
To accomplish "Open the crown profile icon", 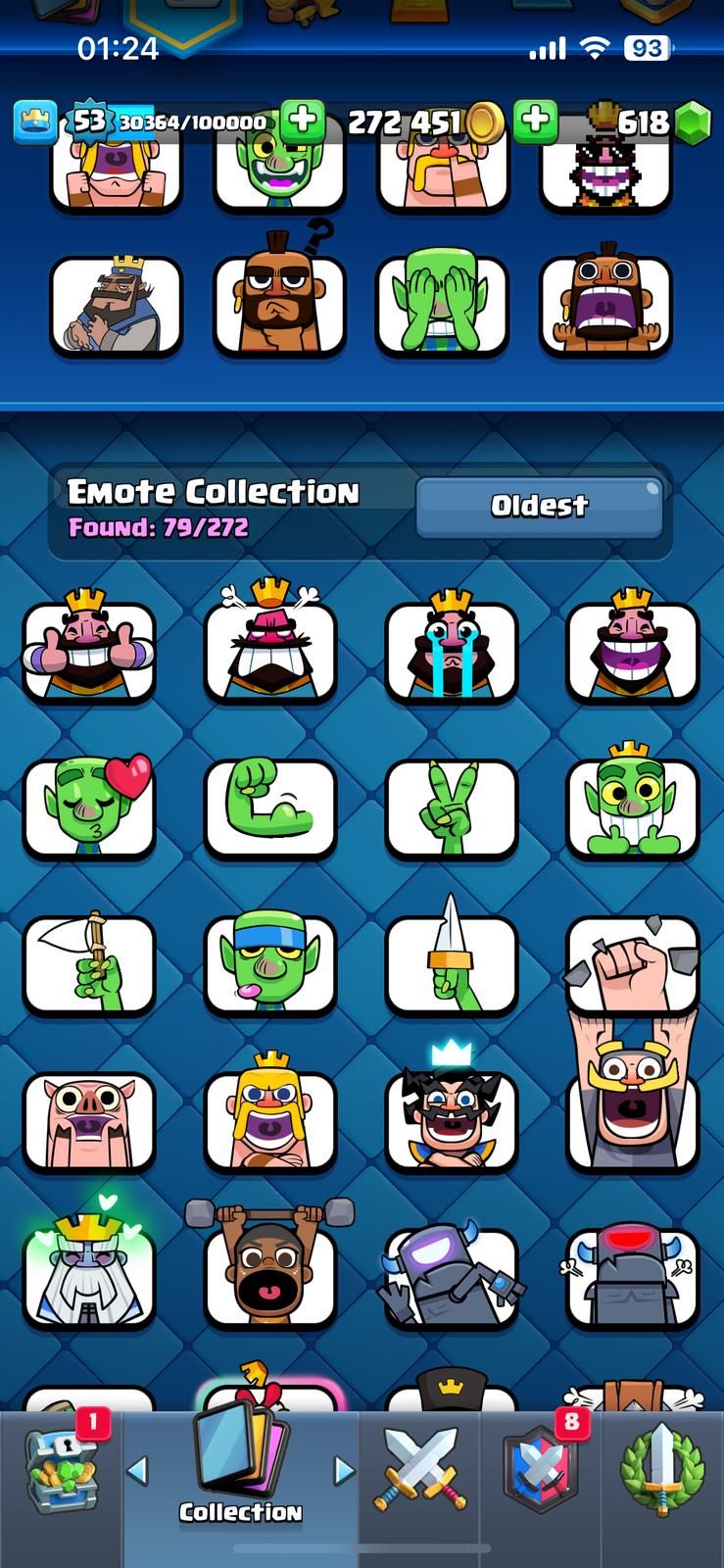I will [34, 122].
